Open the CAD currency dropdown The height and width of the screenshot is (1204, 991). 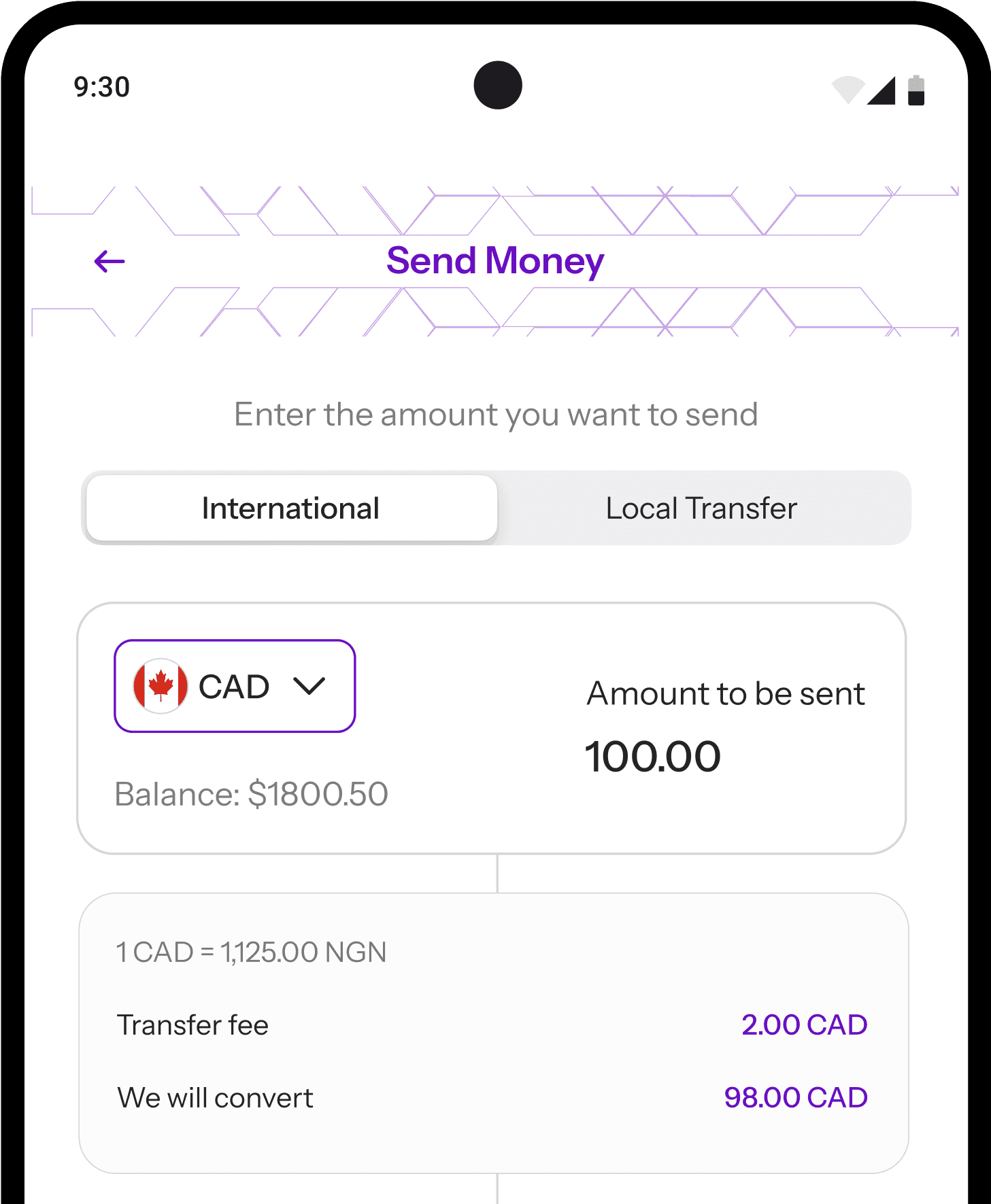[235, 686]
